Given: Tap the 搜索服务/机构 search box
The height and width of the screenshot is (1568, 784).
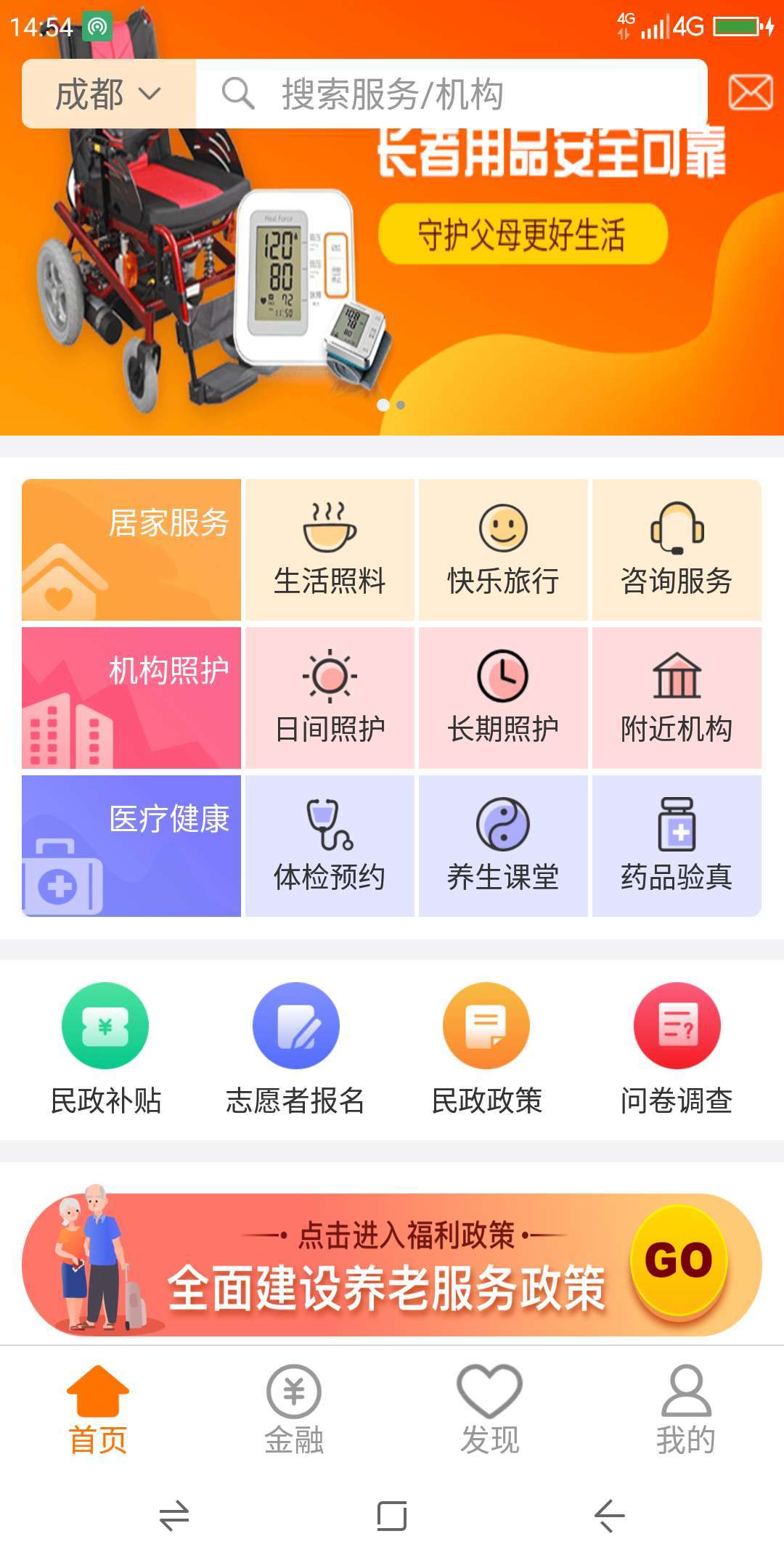Looking at the screenshot, I should tap(450, 94).
